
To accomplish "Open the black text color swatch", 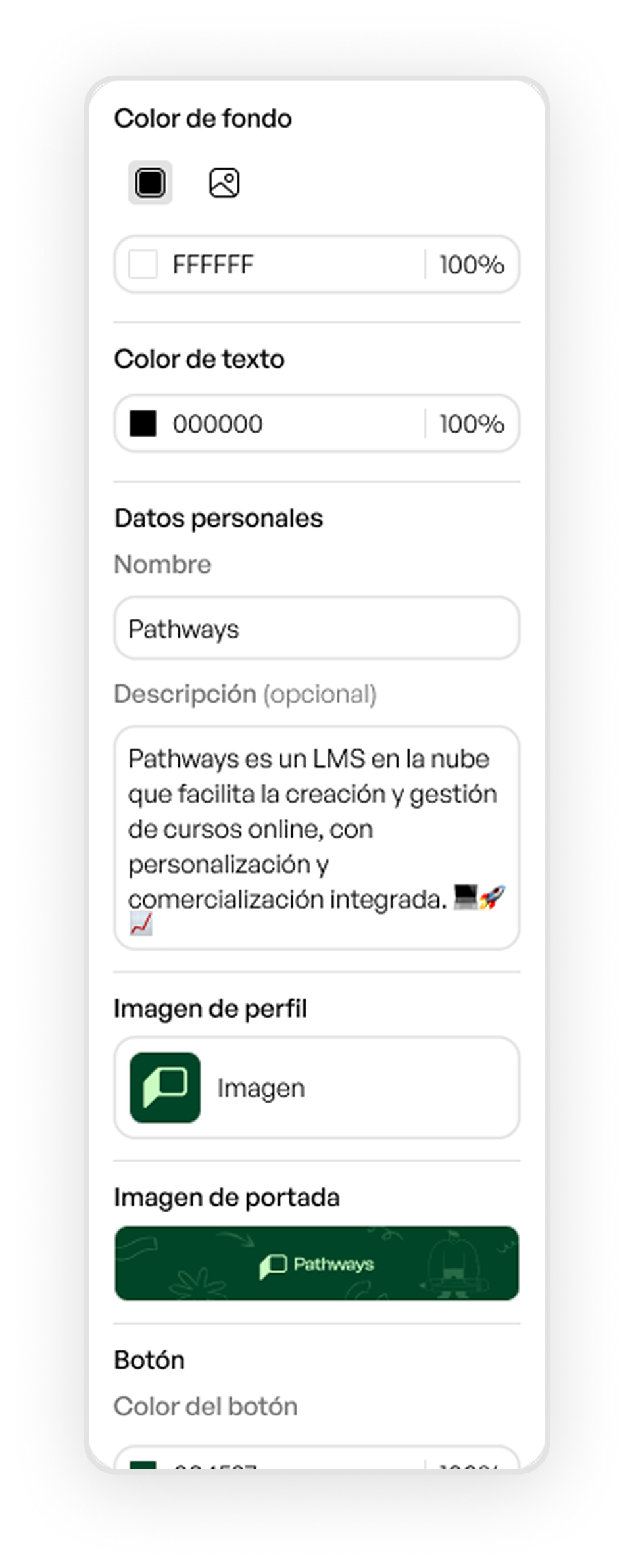I will coord(143,424).
